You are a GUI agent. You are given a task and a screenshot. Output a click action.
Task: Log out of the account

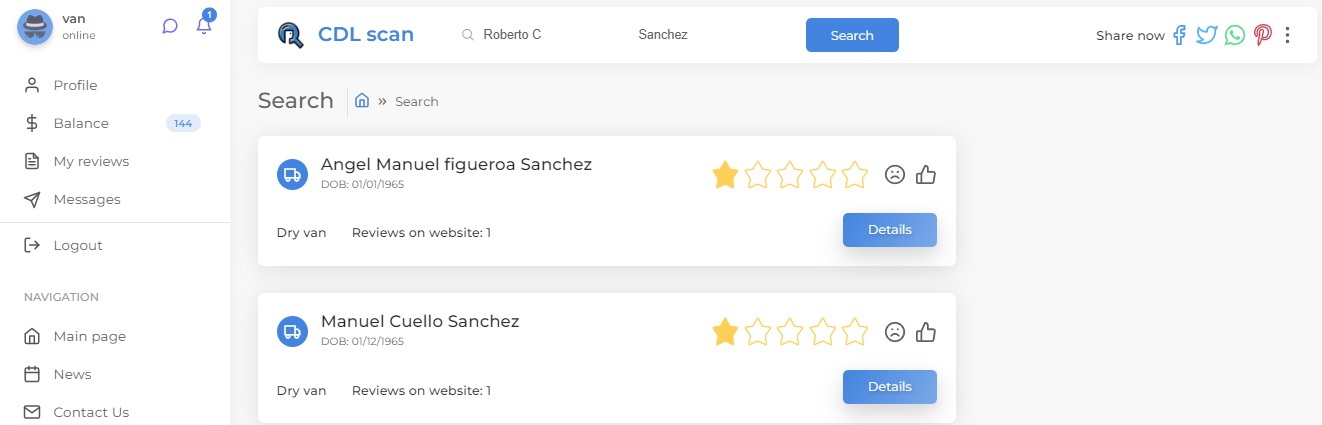coord(78,245)
